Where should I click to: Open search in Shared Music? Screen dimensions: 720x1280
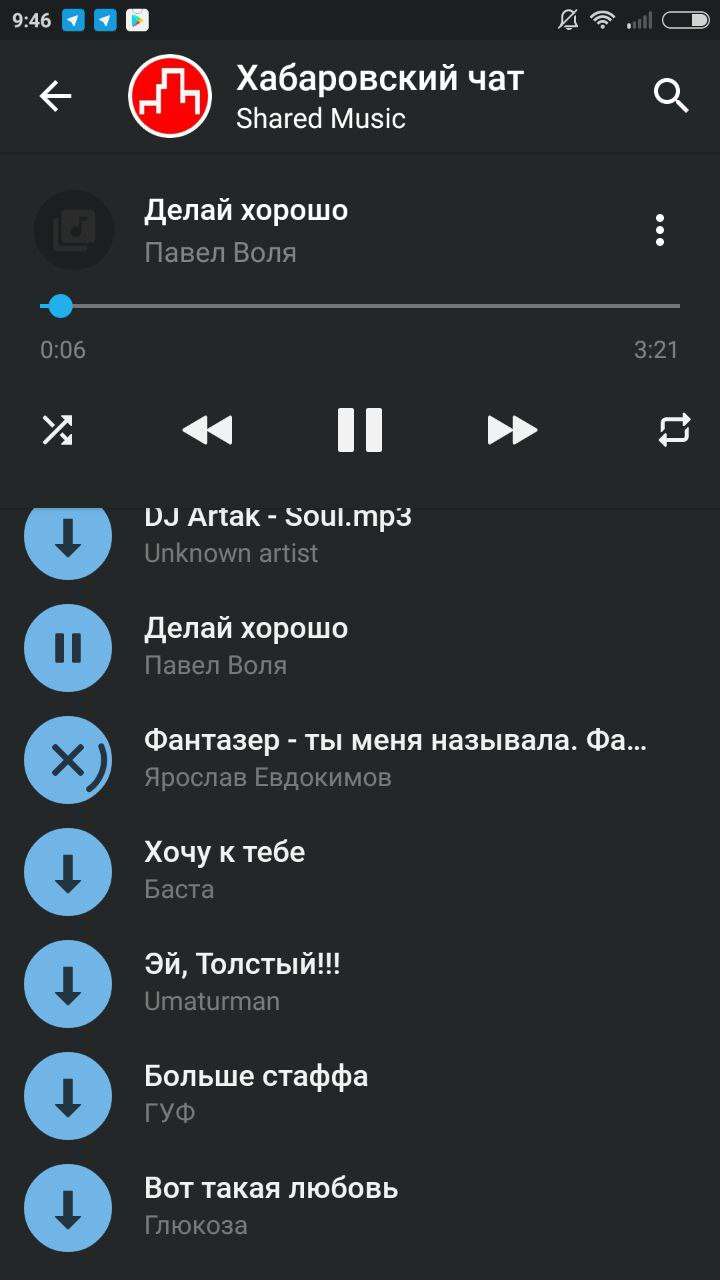point(671,96)
